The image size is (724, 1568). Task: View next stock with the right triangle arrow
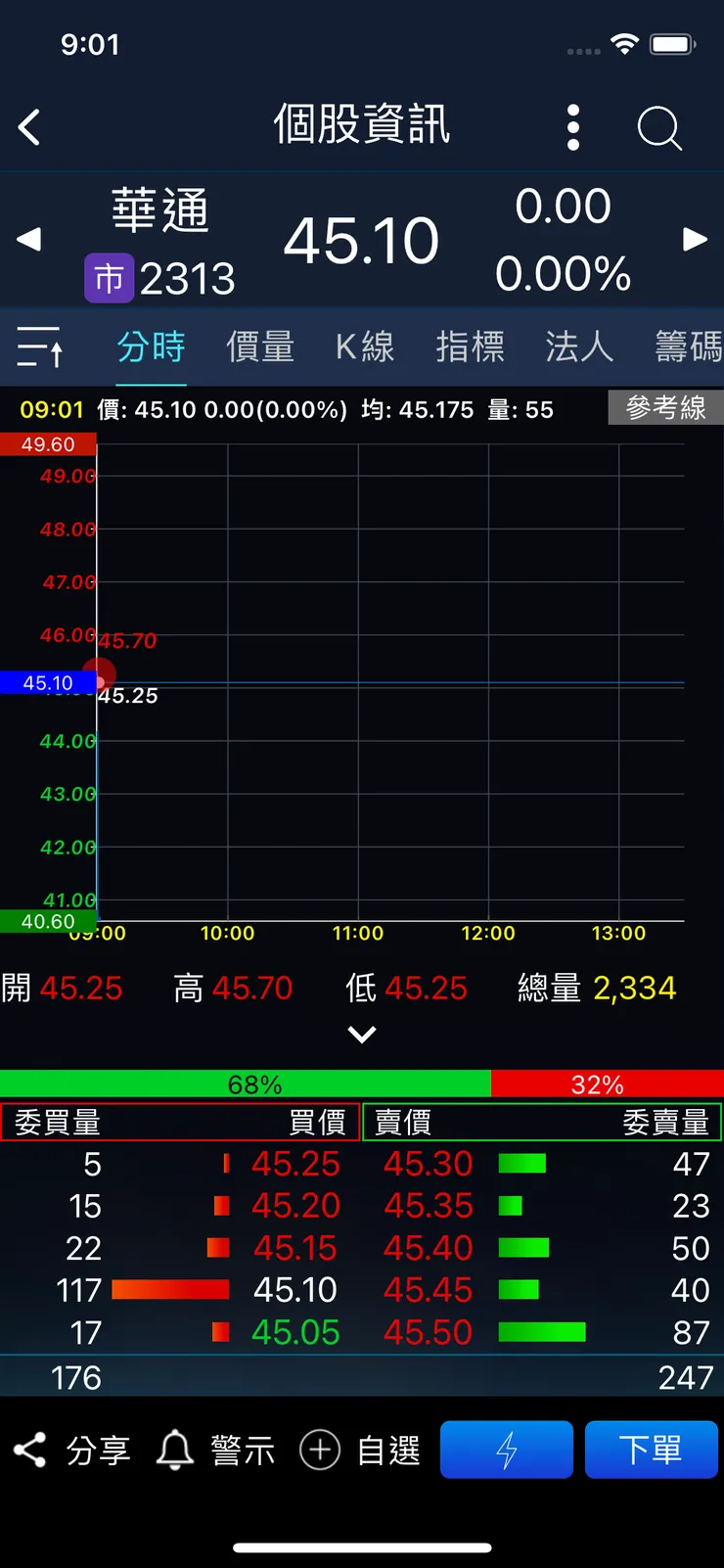[697, 240]
